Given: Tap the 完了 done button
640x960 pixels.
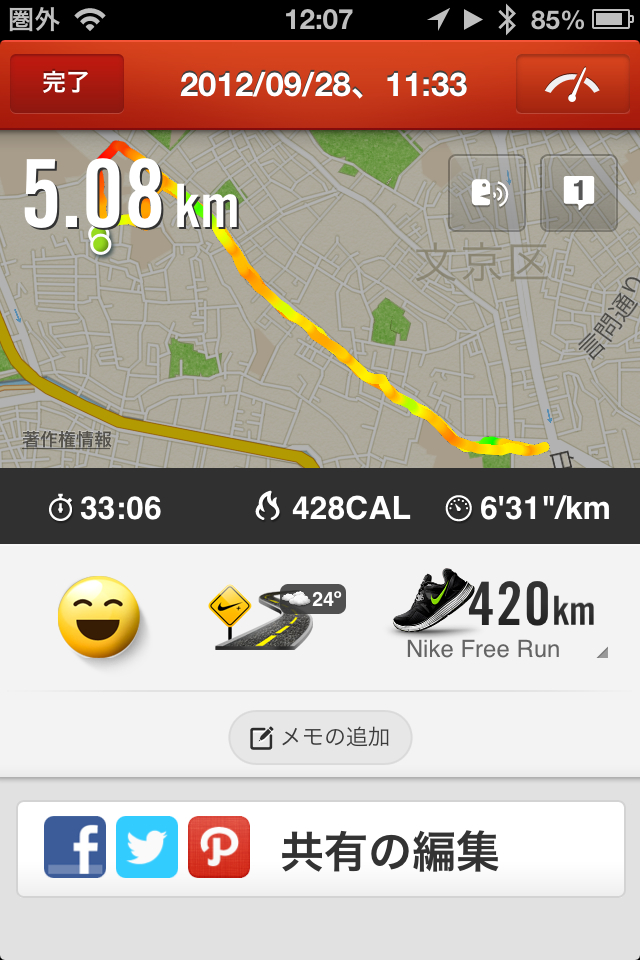Looking at the screenshot, I should pos(67,84).
